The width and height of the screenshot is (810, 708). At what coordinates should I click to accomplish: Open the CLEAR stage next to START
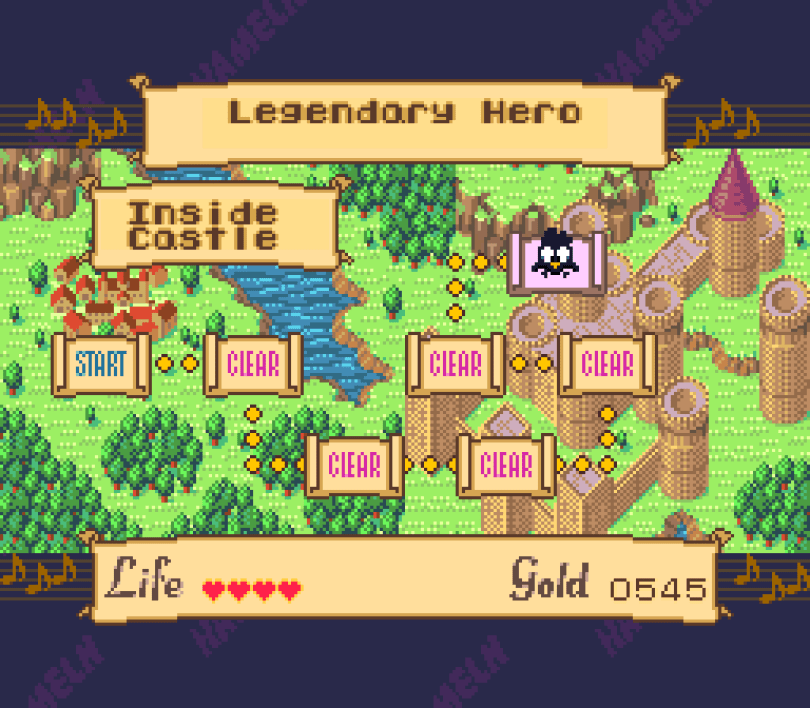(x=253, y=364)
